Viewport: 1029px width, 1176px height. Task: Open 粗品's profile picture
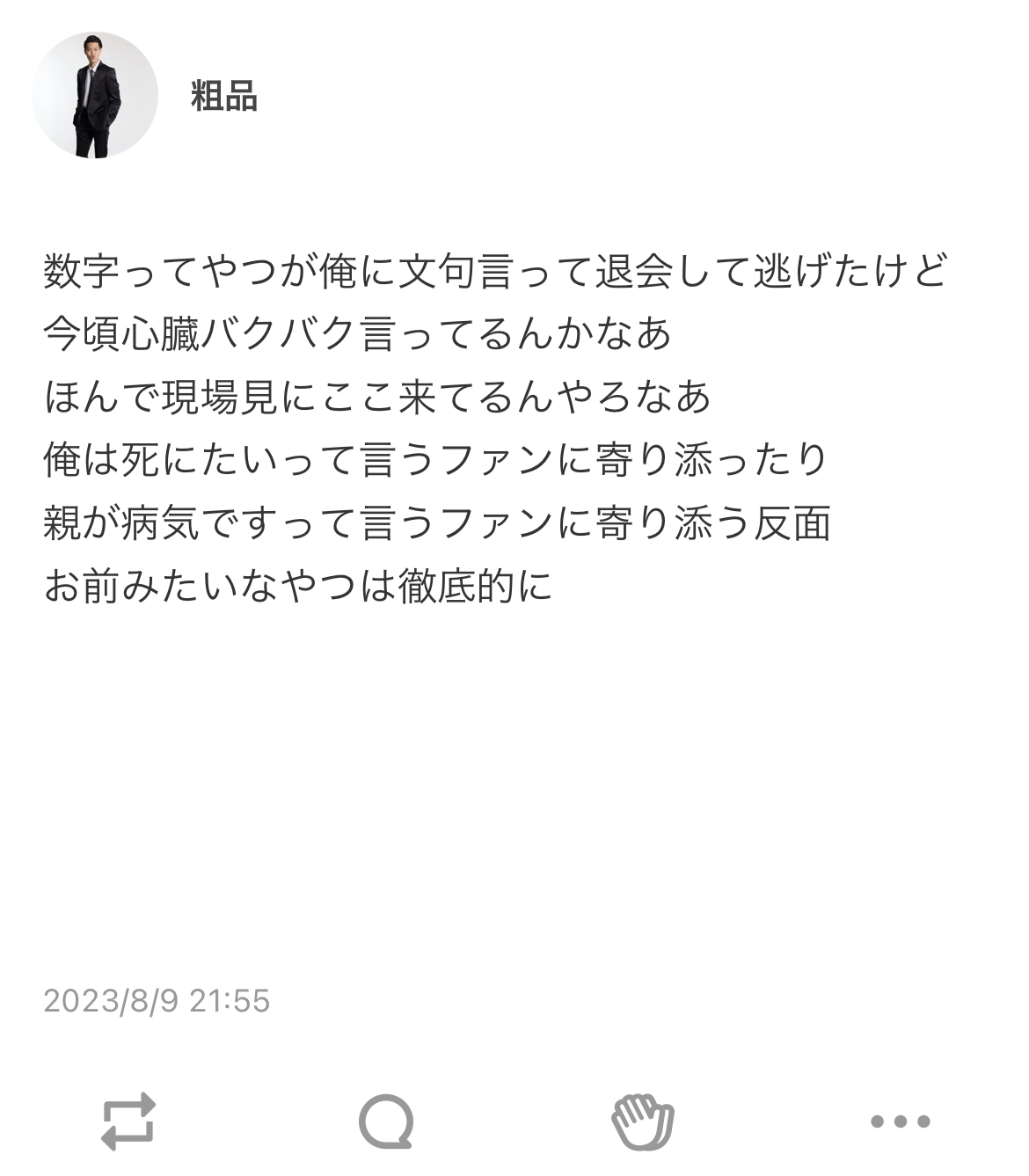click(x=95, y=95)
